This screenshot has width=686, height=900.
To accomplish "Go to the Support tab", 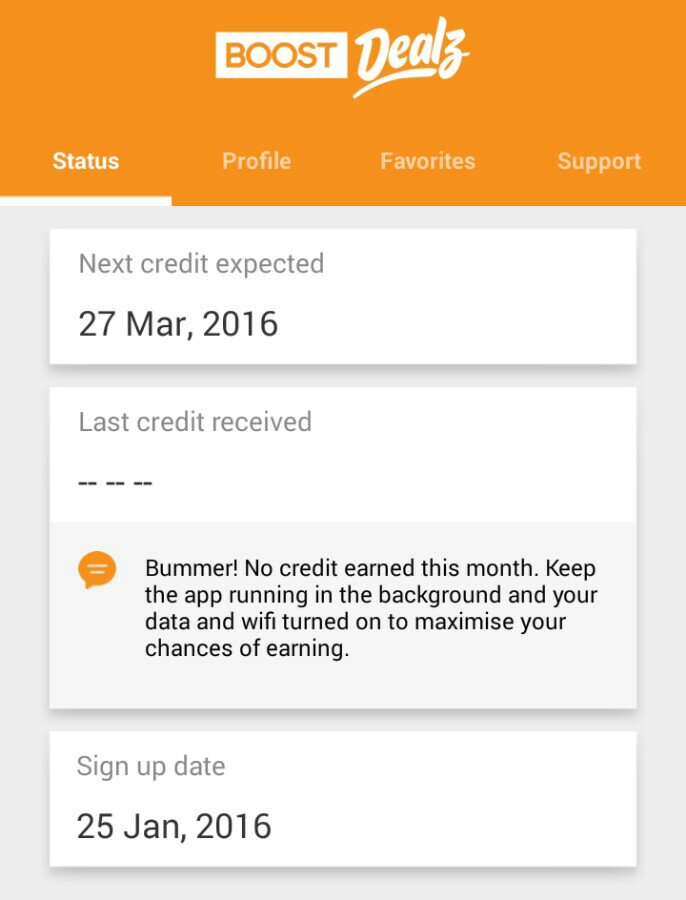I will click(599, 161).
